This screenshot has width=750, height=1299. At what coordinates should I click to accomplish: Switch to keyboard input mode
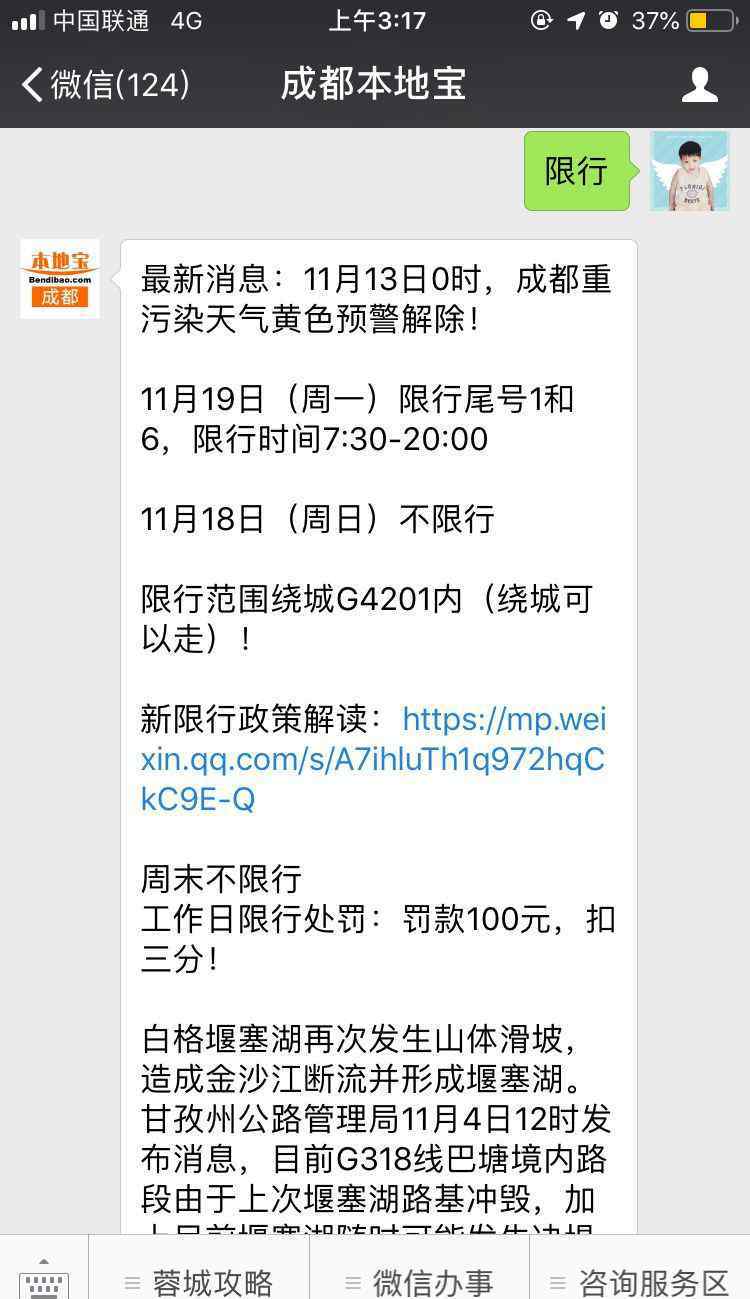(44, 1274)
